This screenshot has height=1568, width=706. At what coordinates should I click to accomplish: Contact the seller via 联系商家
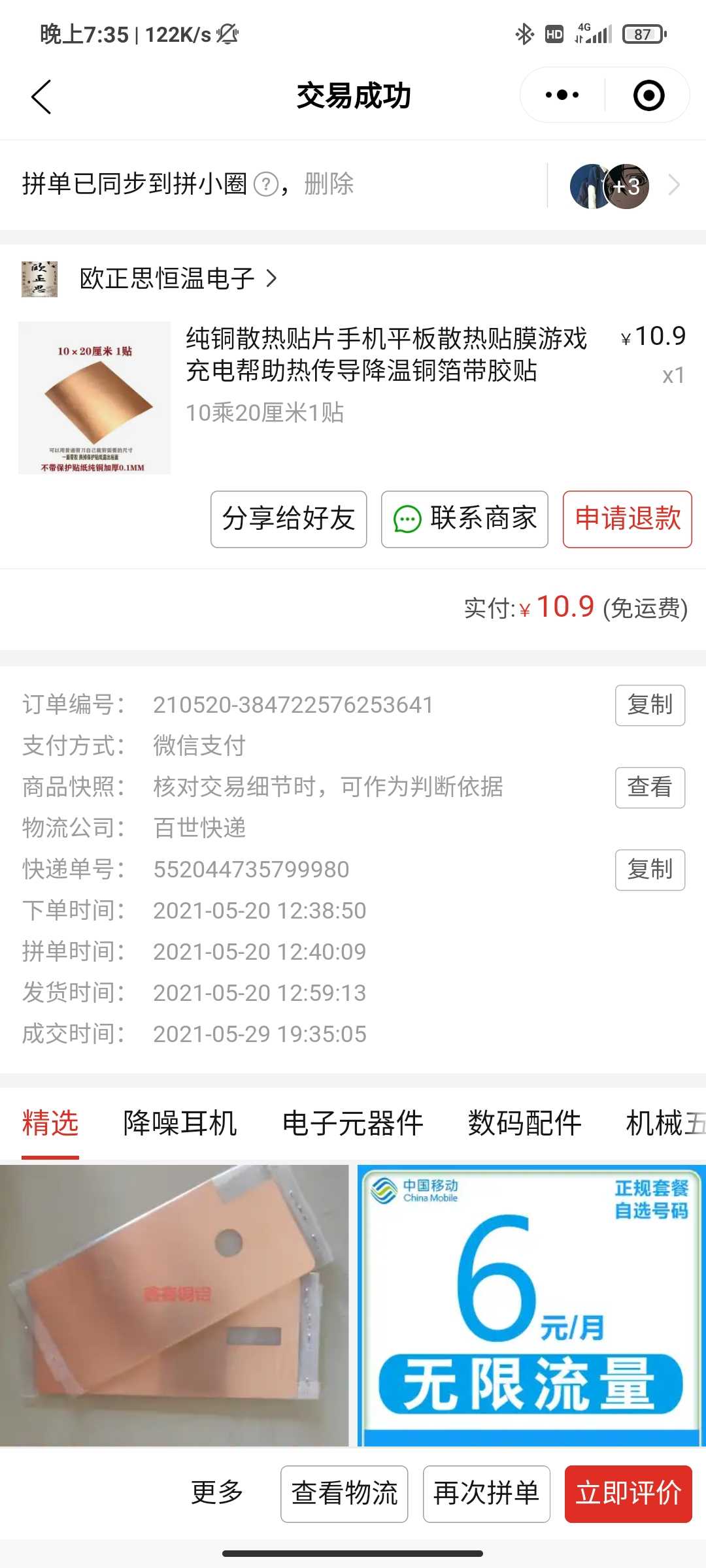click(464, 519)
